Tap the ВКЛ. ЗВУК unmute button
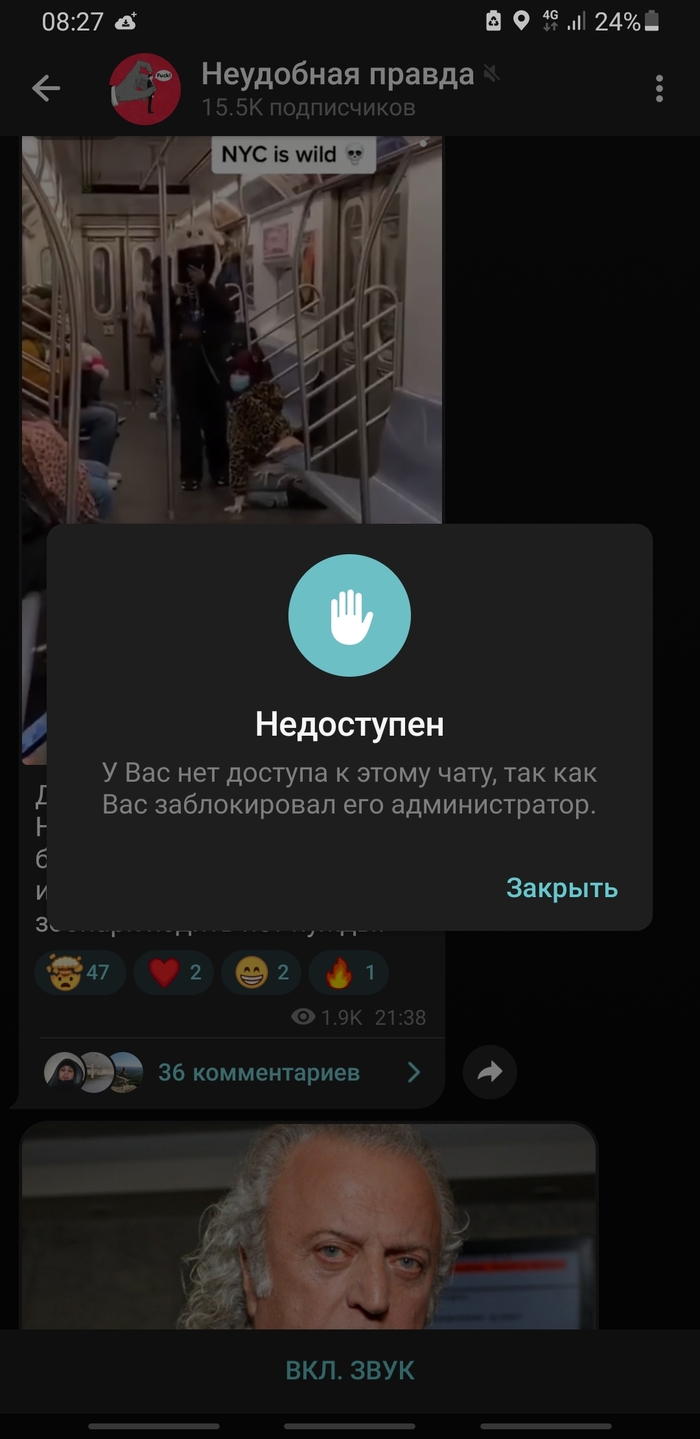Screen dimensions: 700x1439 pyautogui.click(x=350, y=1370)
